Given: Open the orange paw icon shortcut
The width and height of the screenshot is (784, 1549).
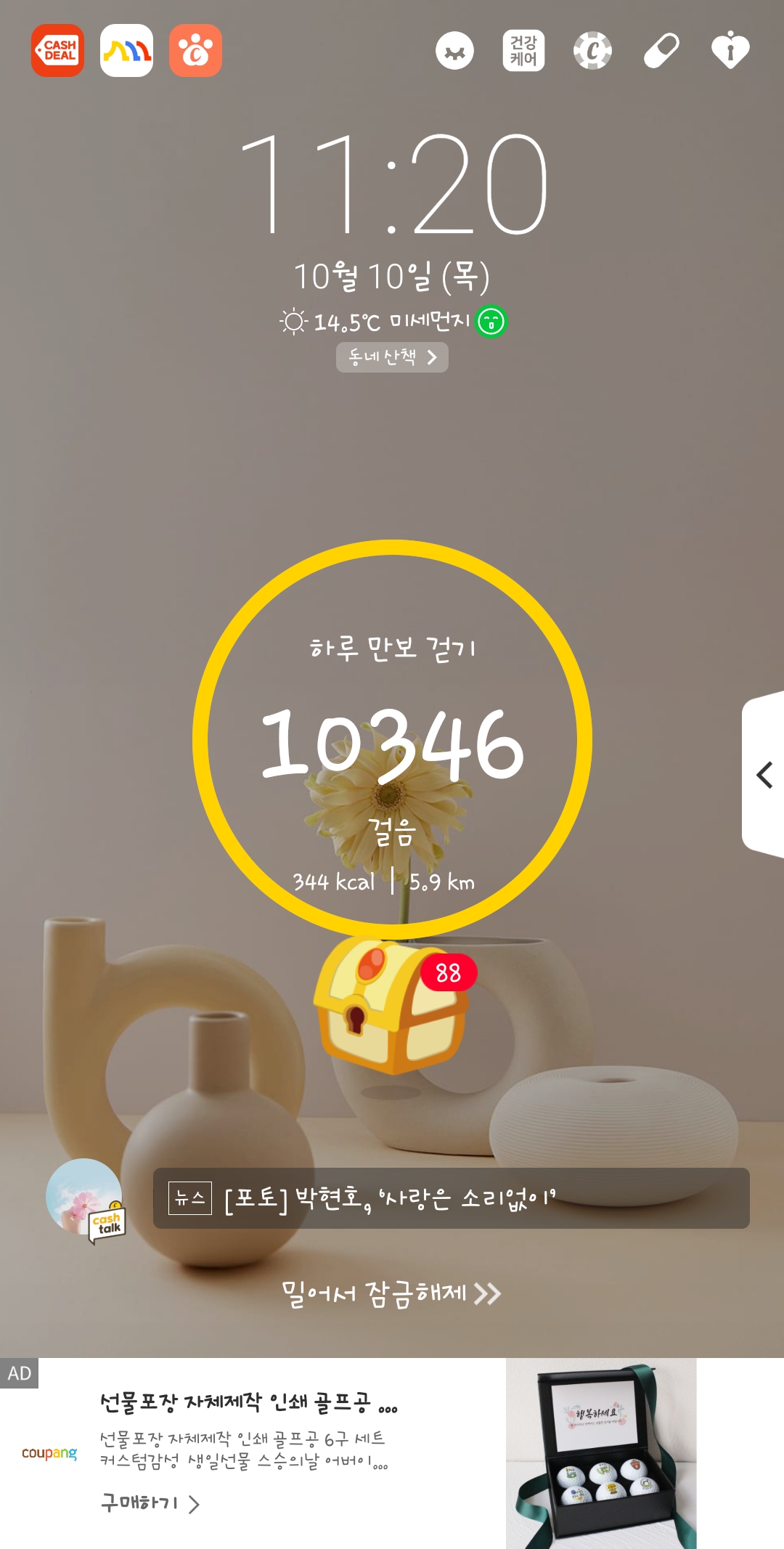Looking at the screenshot, I should pos(195,51).
